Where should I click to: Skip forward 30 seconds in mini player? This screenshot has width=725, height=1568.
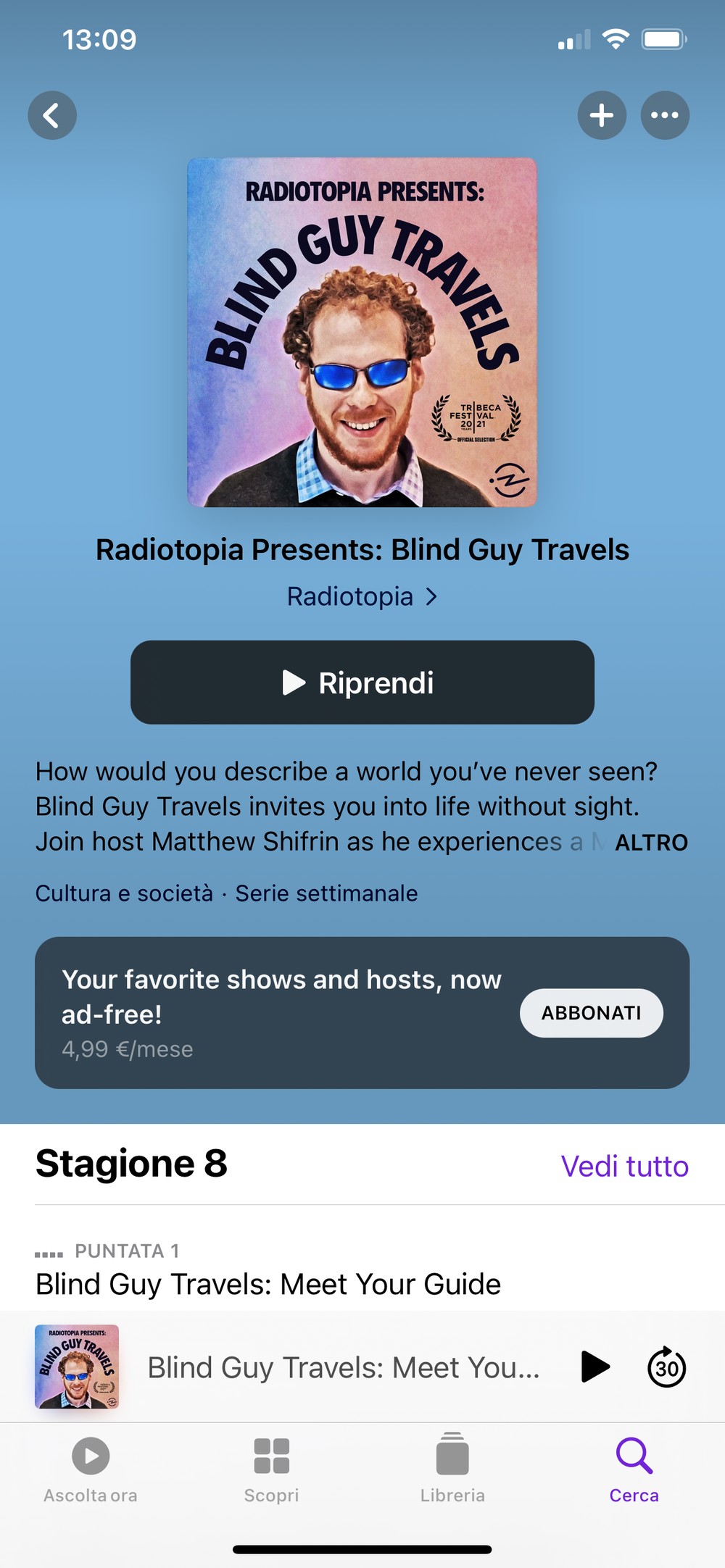point(666,1367)
